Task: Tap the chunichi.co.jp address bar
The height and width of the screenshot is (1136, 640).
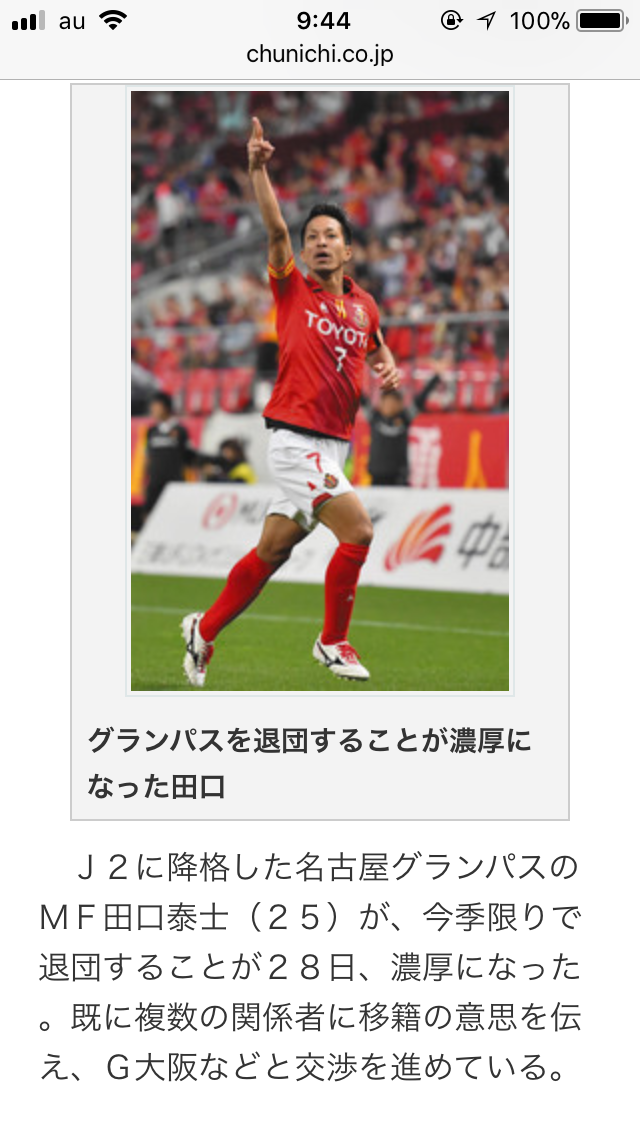Action: tap(320, 54)
